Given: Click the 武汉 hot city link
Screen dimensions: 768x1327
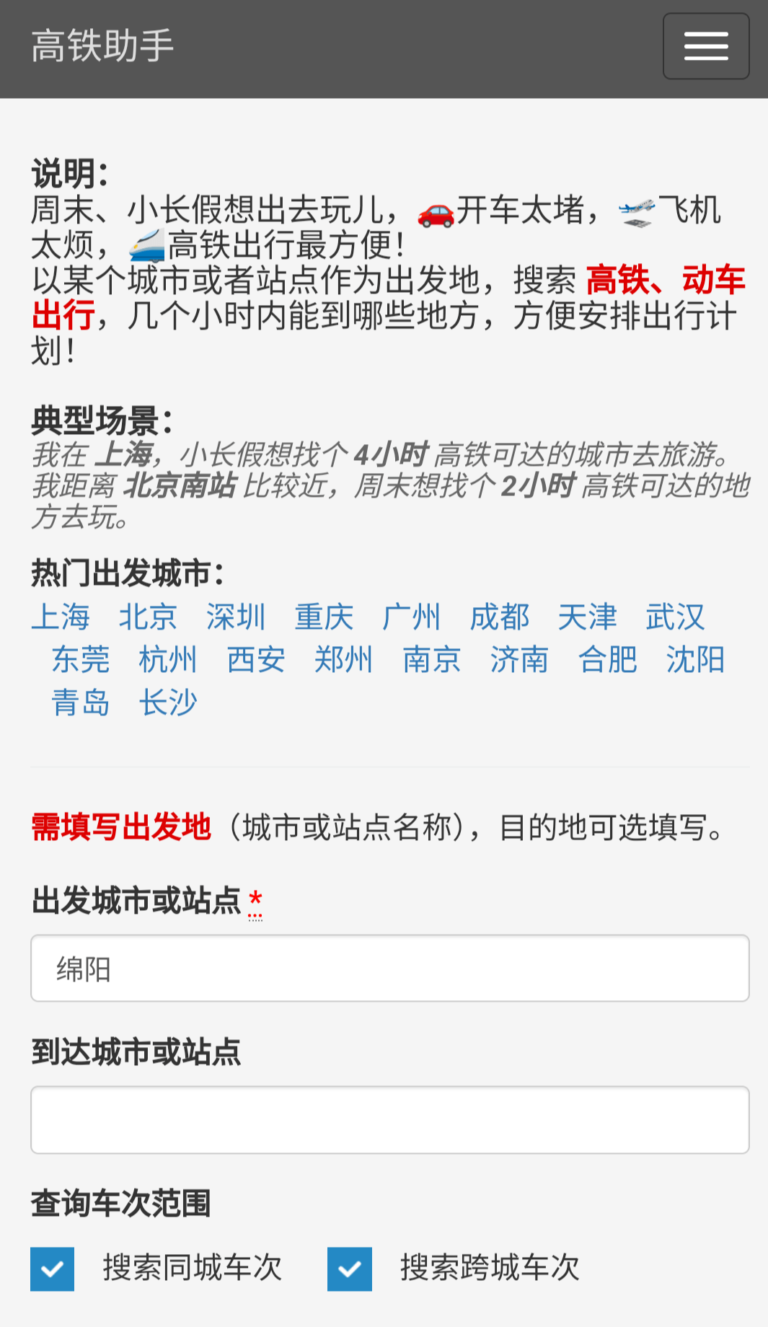Looking at the screenshot, I should point(675,617).
